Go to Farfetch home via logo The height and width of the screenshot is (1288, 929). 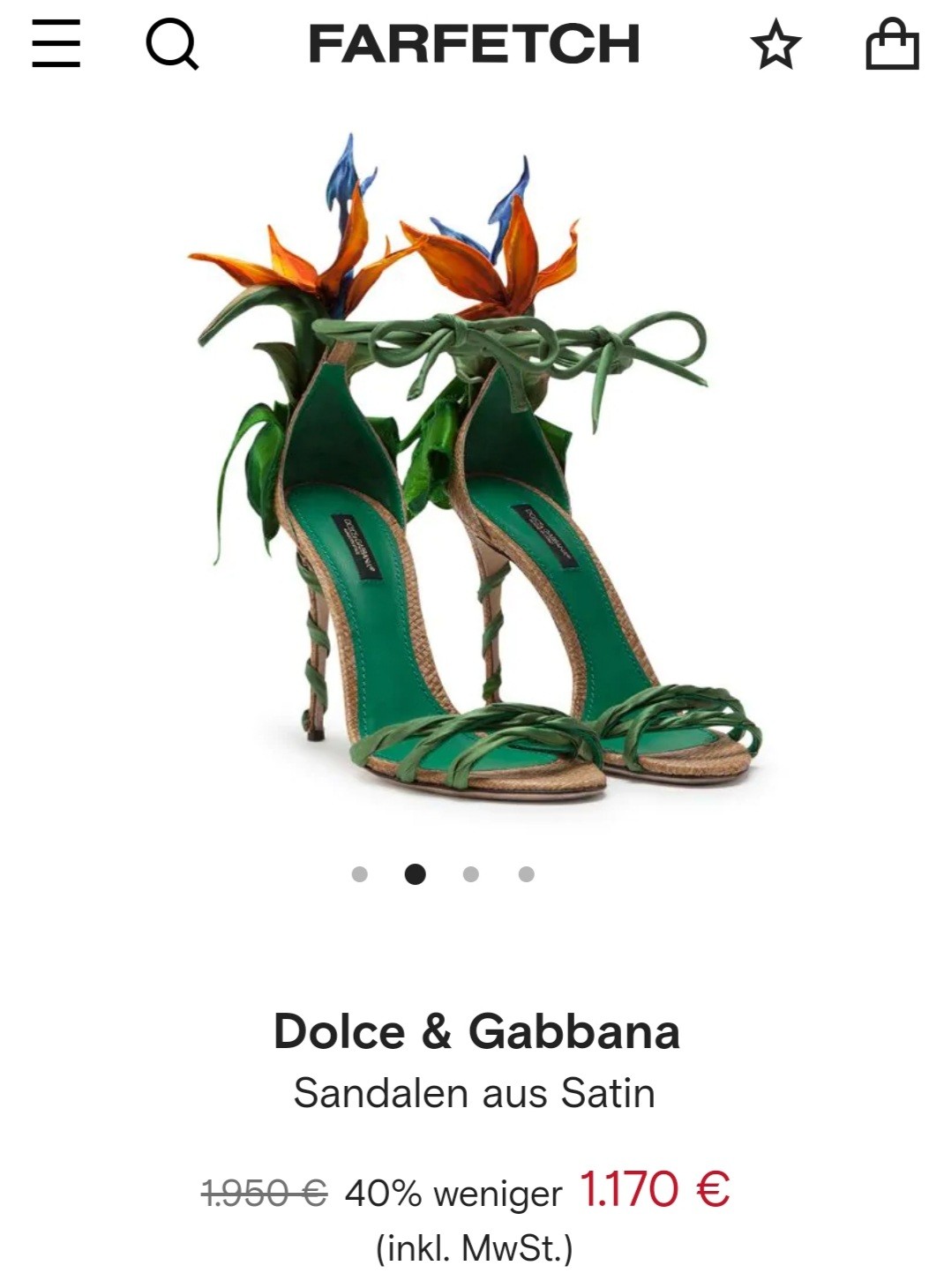coord(474,44)
